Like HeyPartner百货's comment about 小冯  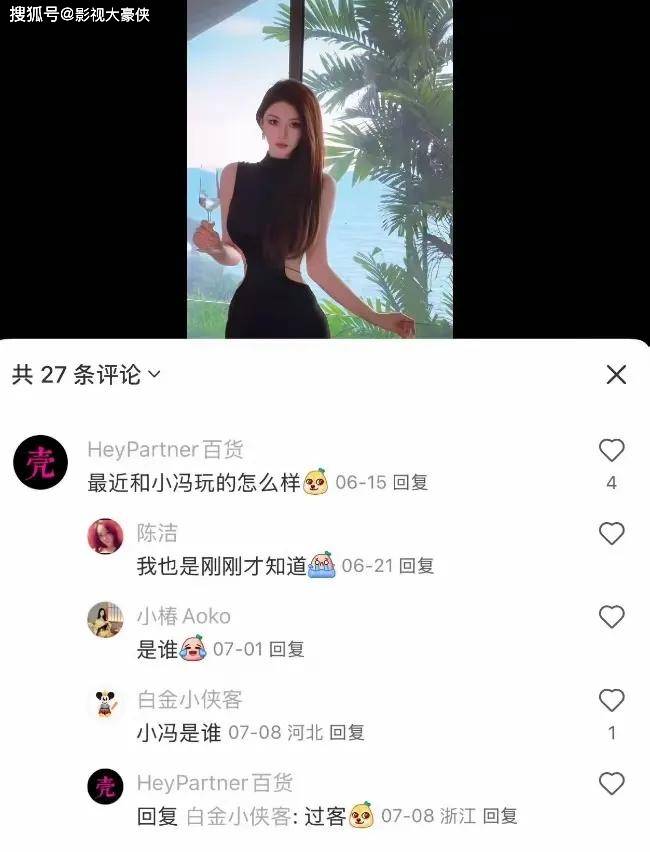(611, 451)
